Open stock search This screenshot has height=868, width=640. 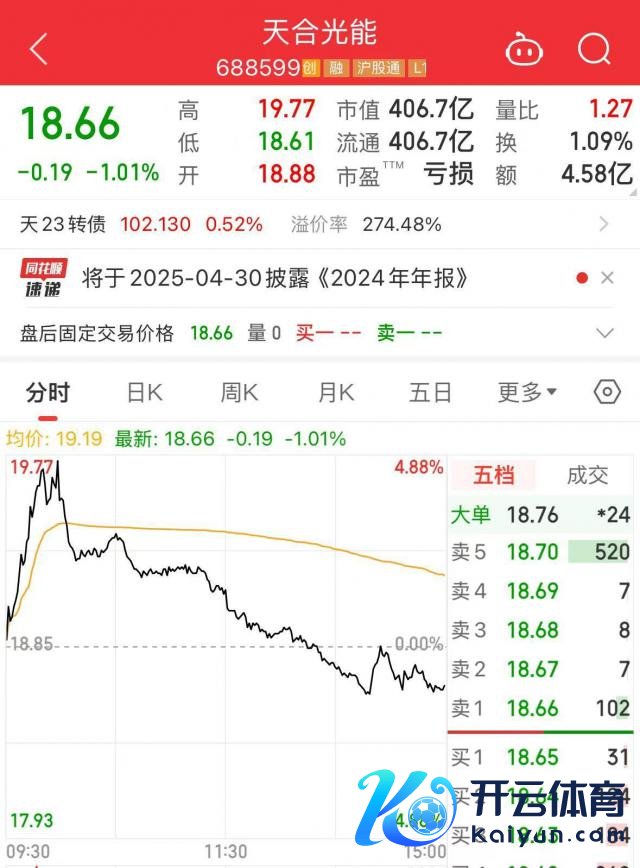[x=594, y=48]
